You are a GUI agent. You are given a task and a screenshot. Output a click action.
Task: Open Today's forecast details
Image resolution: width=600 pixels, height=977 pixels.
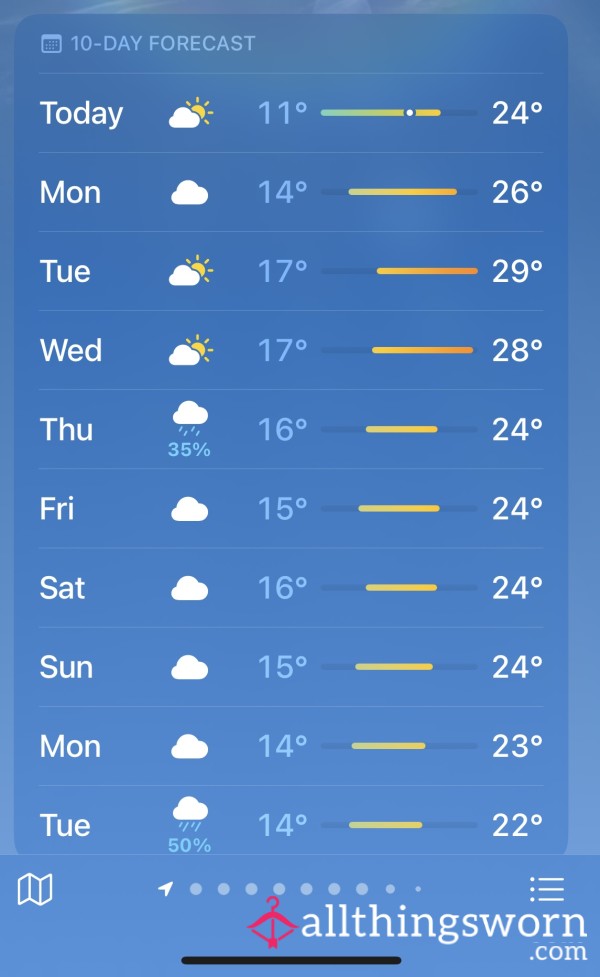291,113
